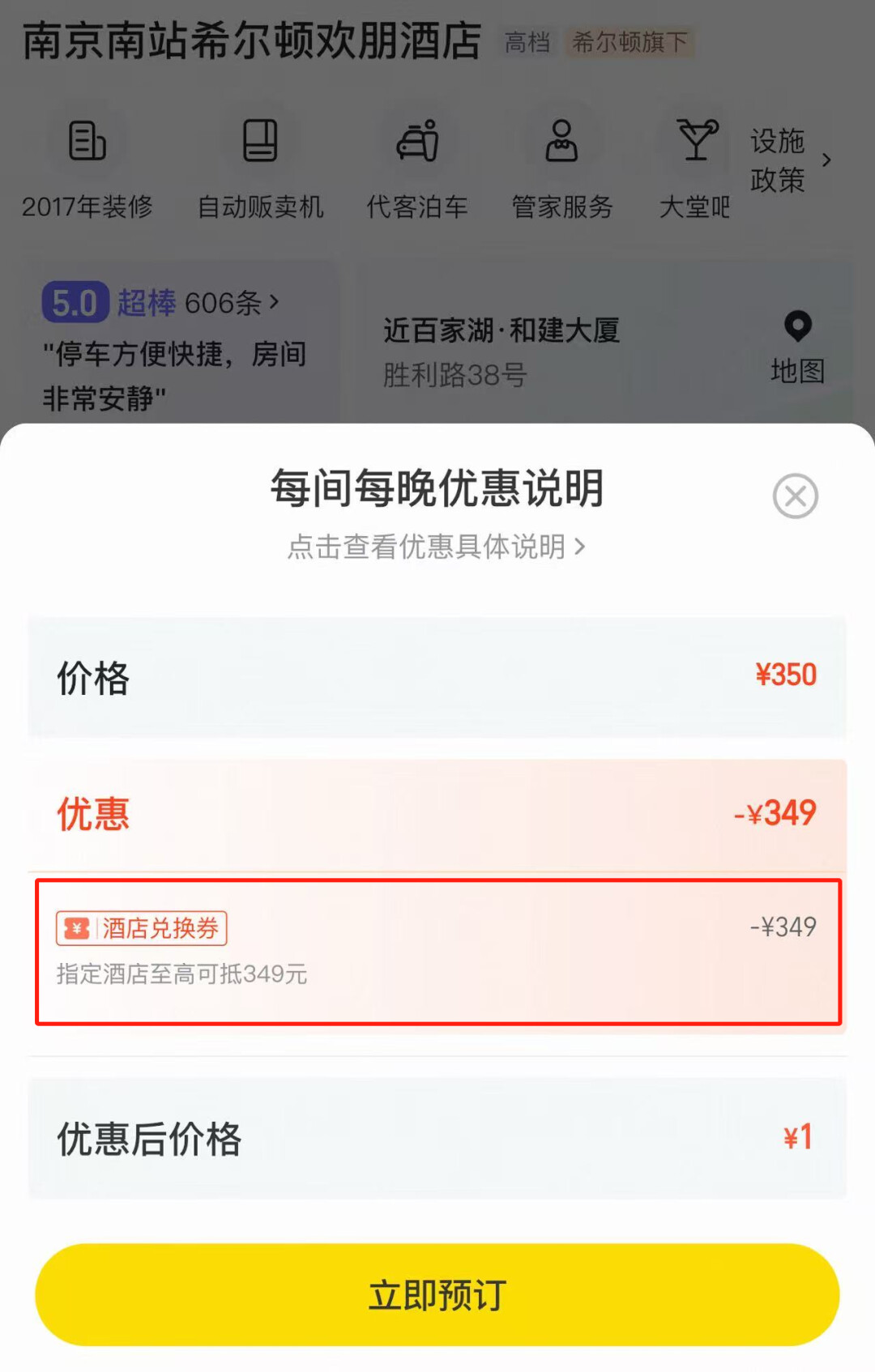Close the 每间每晚优惠说明 dialog
The width and height of the screenshot is (875, 1372).
point(795,496)
